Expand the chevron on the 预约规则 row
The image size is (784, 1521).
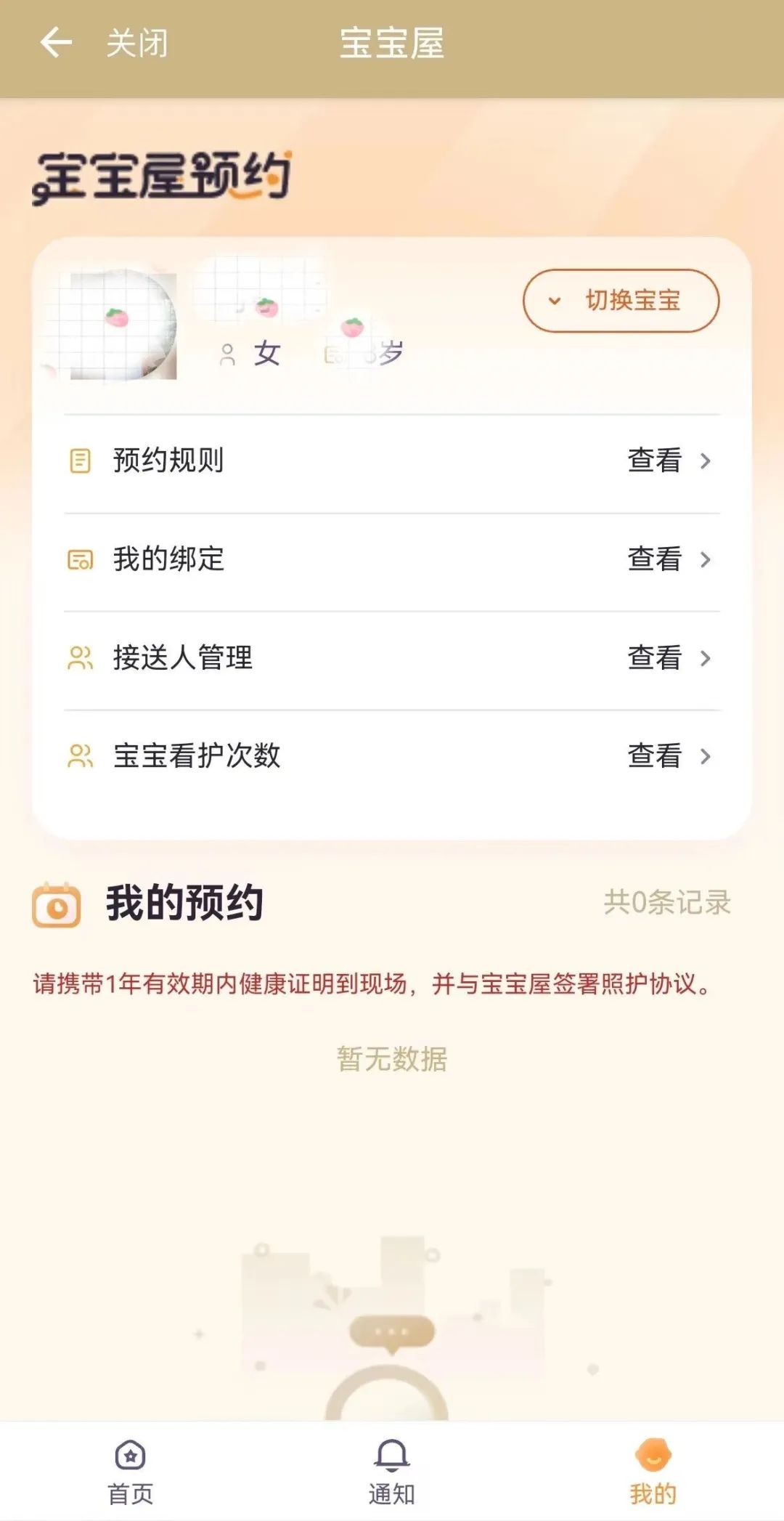pyautogui.click(x=705, y=461)
